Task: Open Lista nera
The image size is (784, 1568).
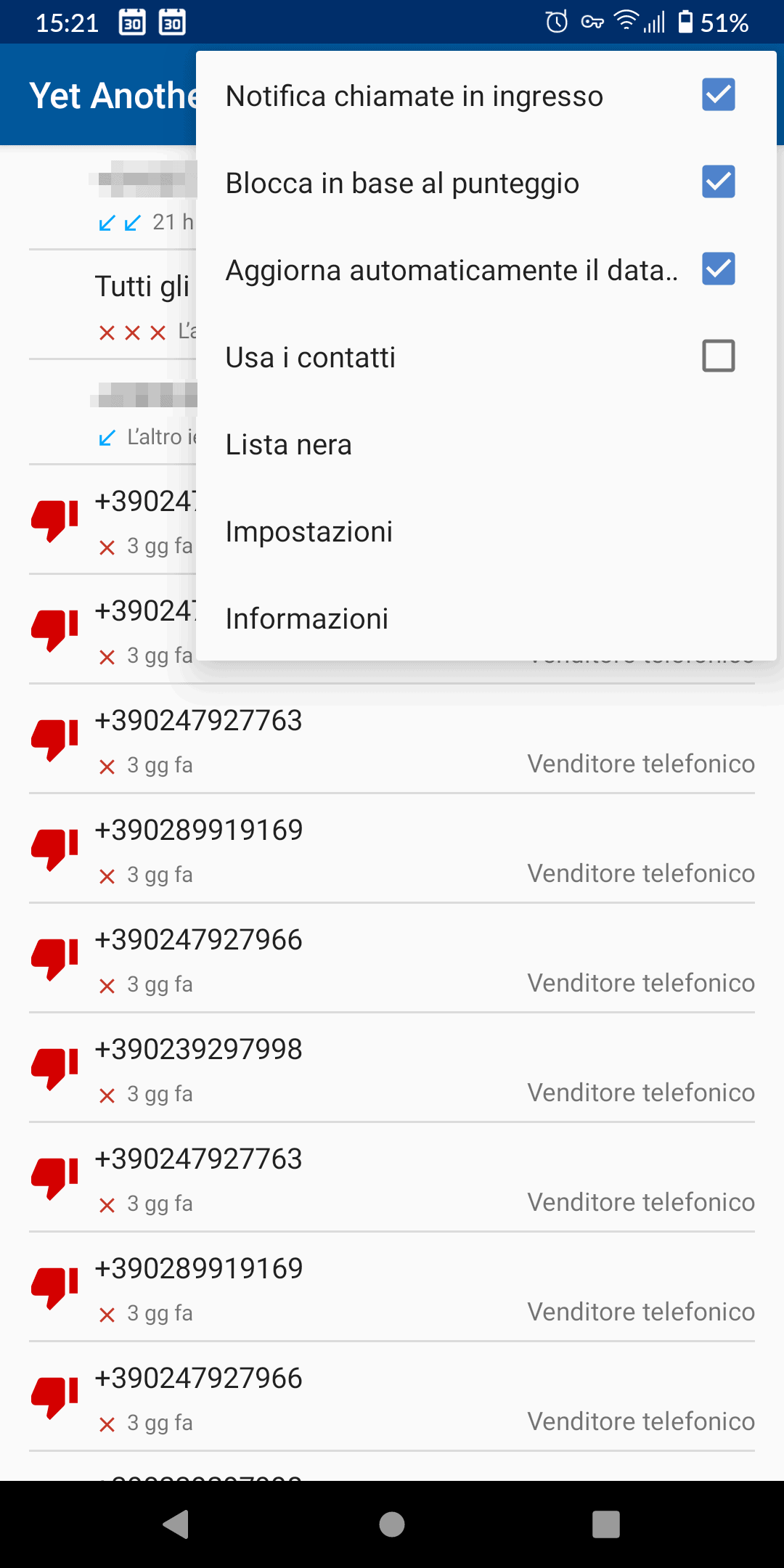Action: (x=486, y=444)
